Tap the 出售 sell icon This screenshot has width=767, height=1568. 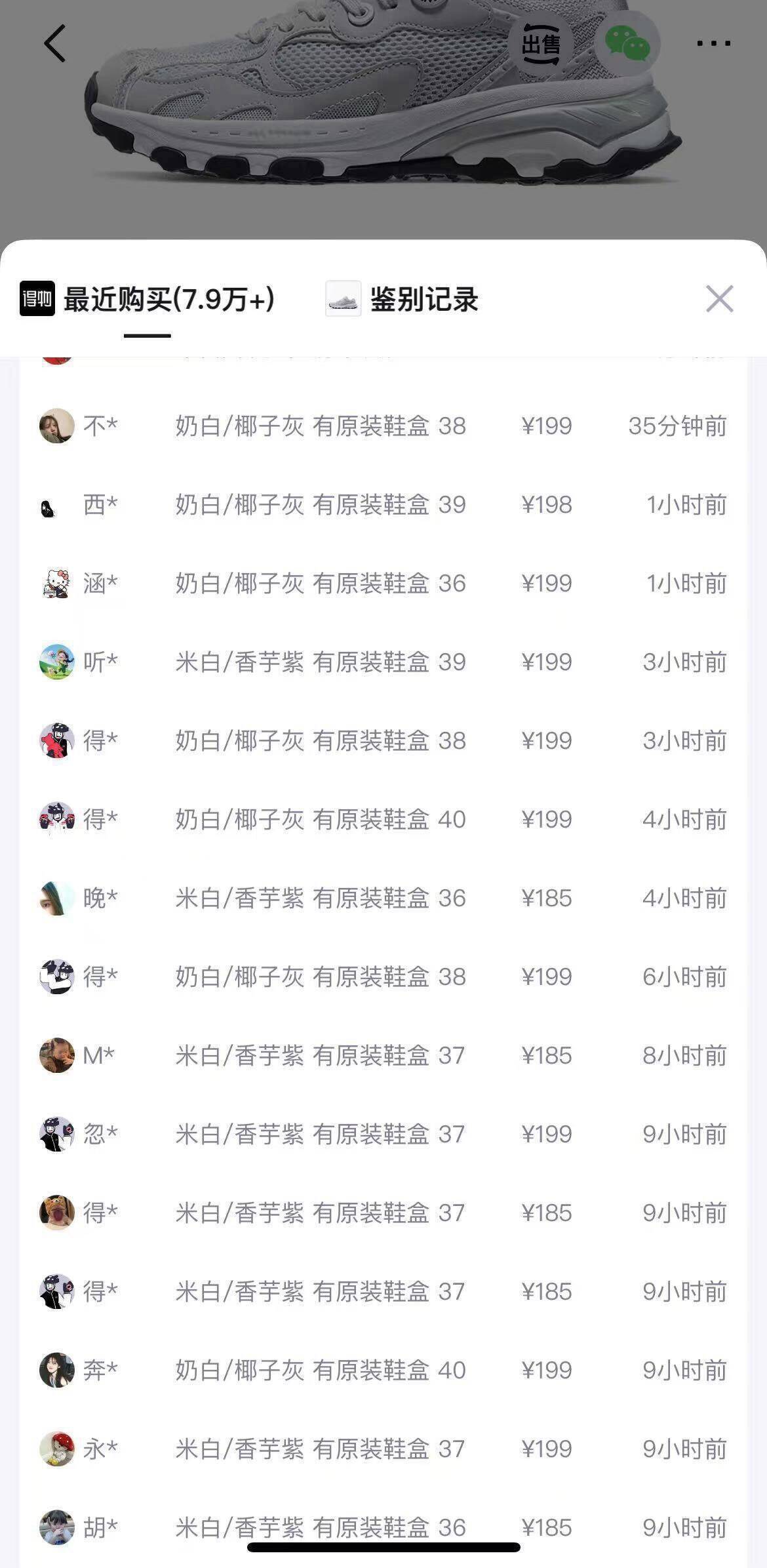(x=541, y=43)
